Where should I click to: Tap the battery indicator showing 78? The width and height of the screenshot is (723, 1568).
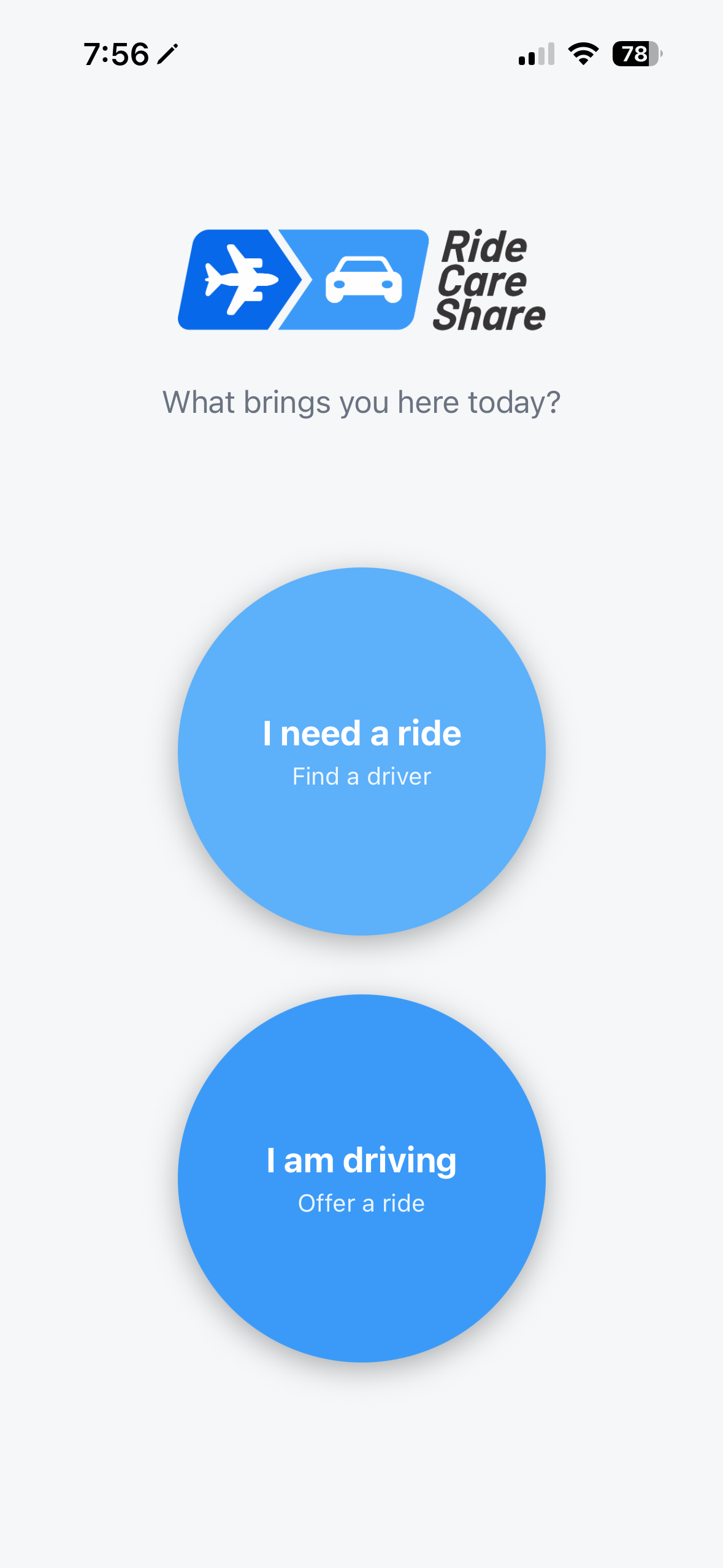pos(633,55)
